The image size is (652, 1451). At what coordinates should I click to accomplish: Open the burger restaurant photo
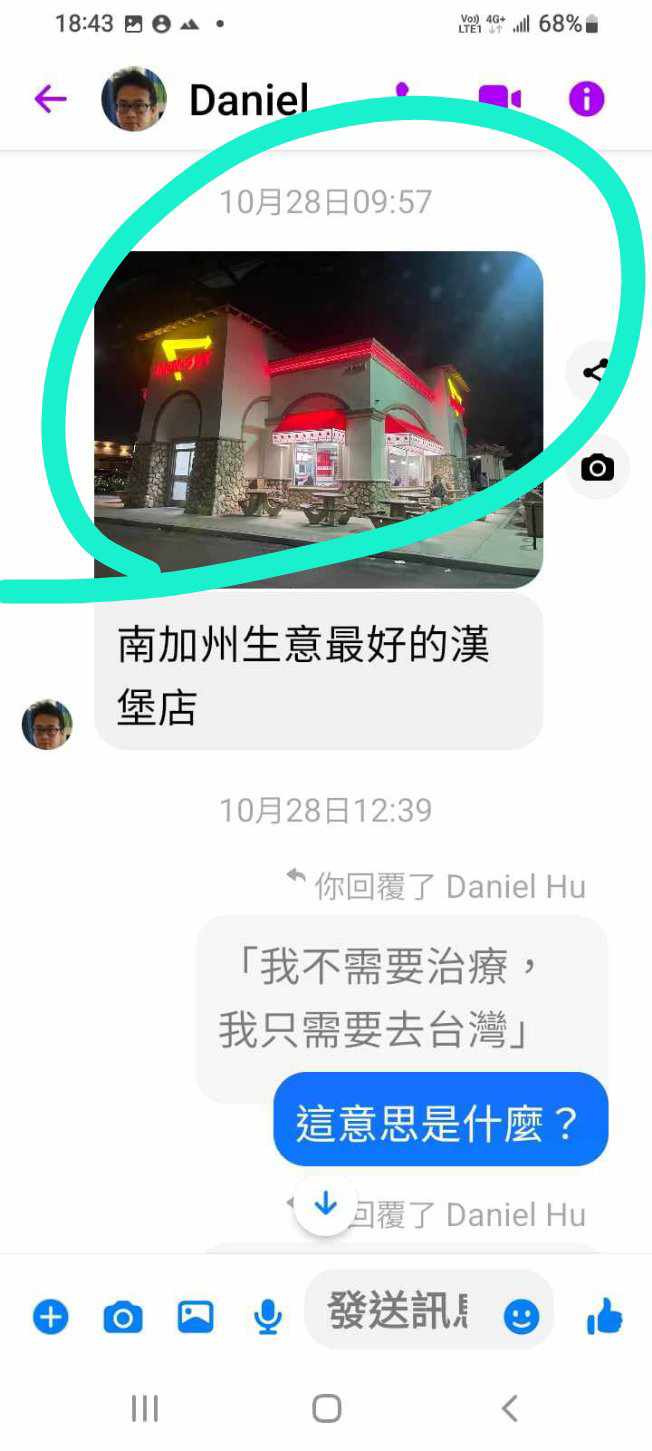(318, 418)
